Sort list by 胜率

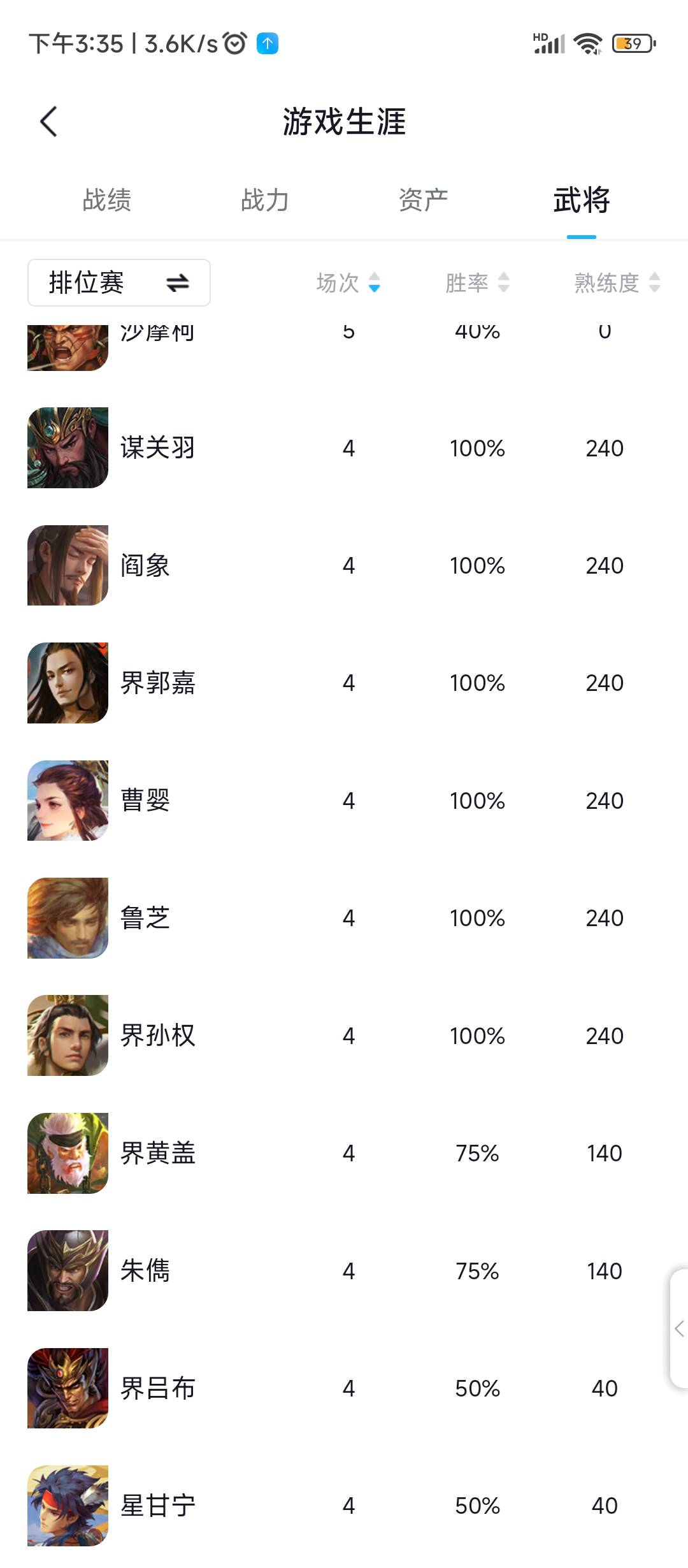pyautogui.click(x=477, y=282)
